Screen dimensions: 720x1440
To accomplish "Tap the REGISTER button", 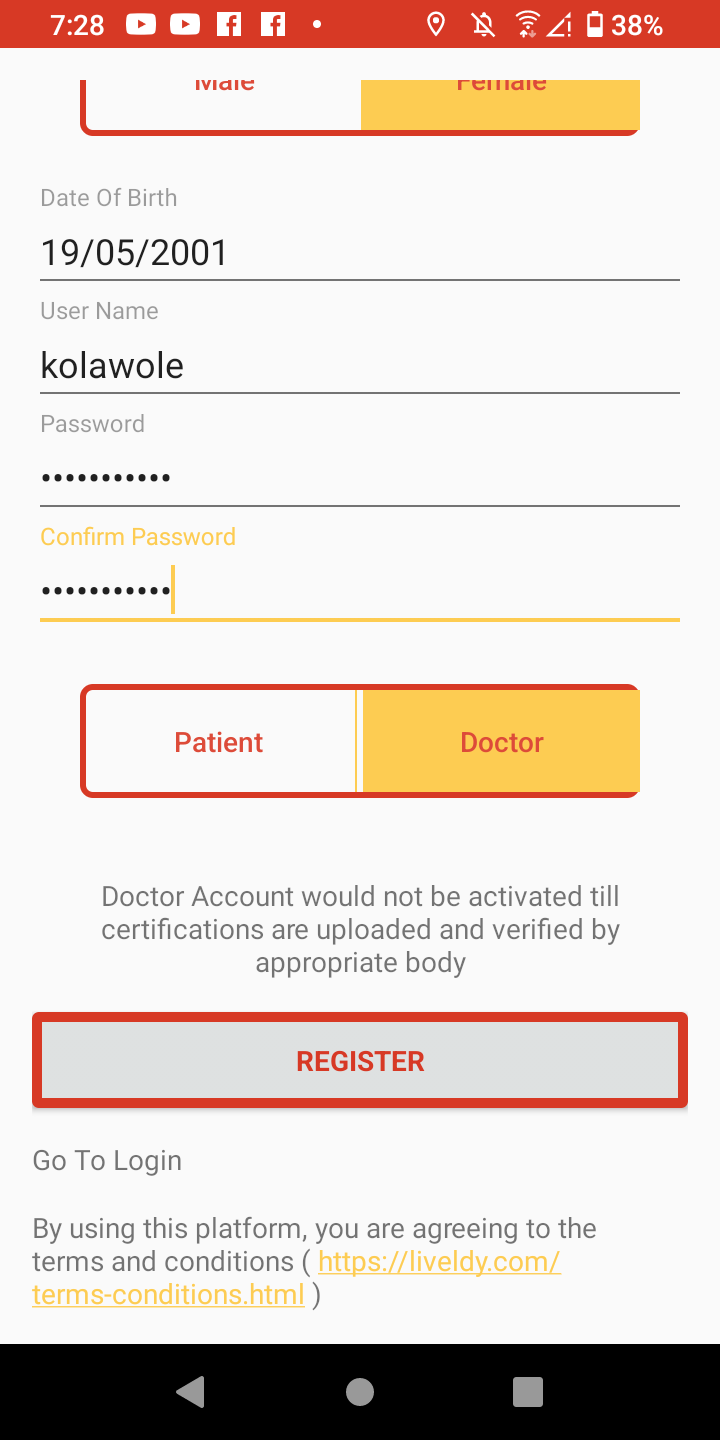I will (x=360, y=1059).
